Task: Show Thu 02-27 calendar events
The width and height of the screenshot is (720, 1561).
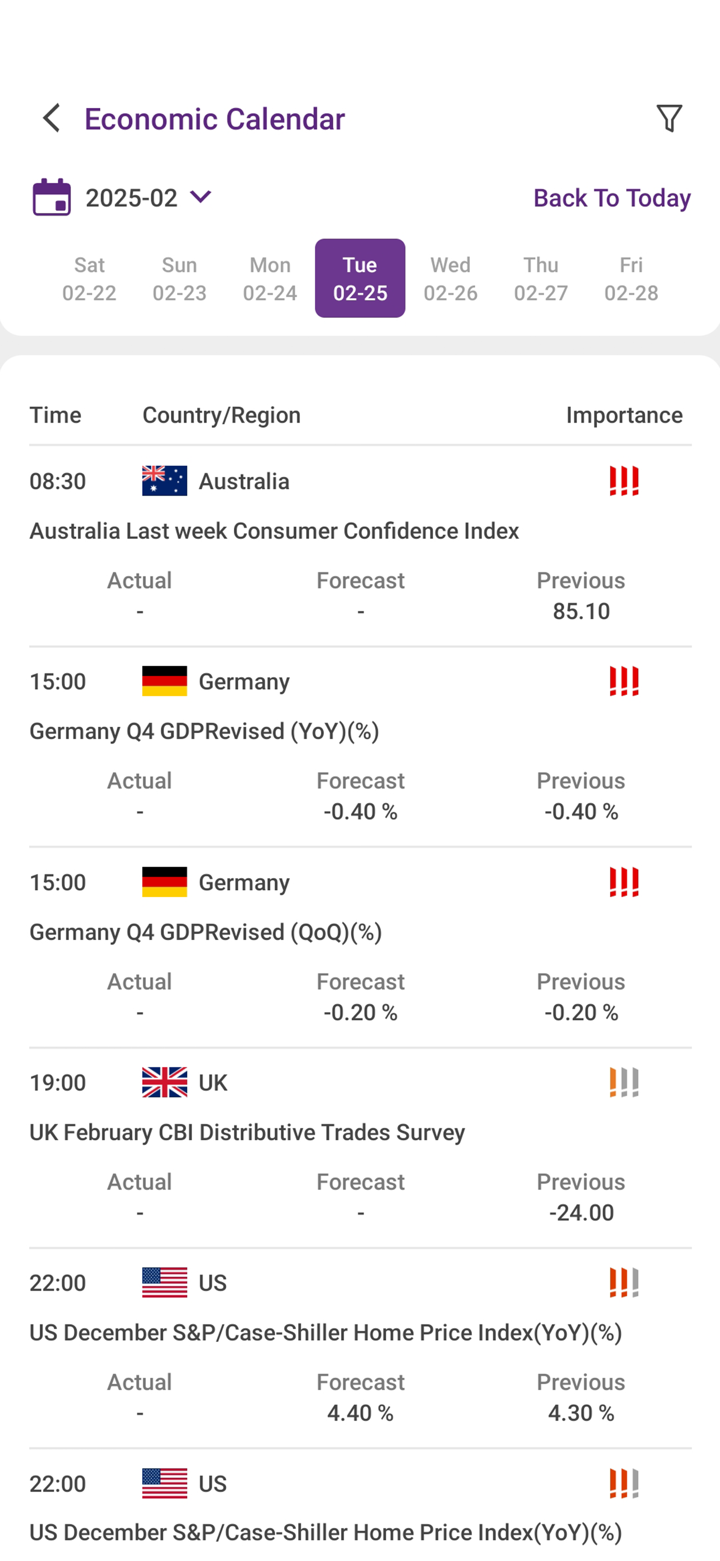Action: [541, 278]
